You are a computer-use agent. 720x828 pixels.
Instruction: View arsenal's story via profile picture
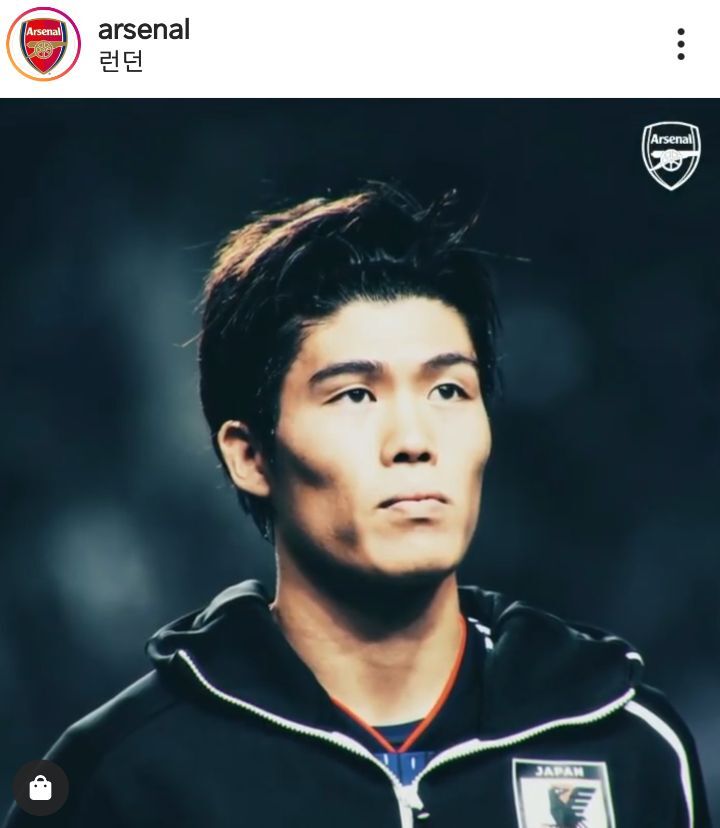(x=43, y=44)
